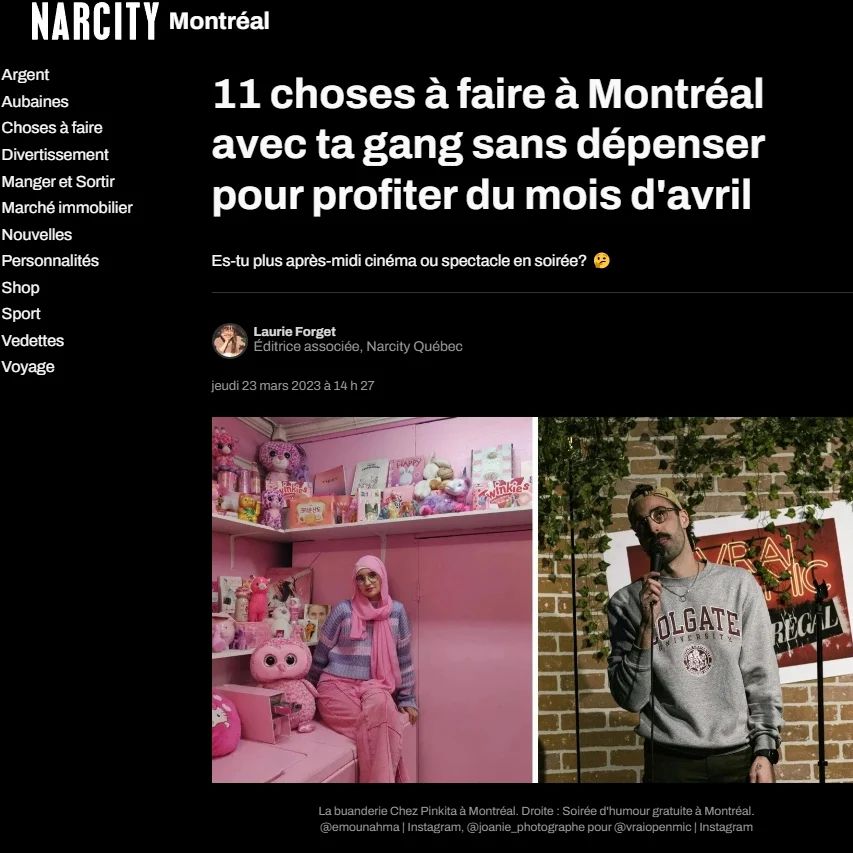Go to the Sport section

(21, 314)
